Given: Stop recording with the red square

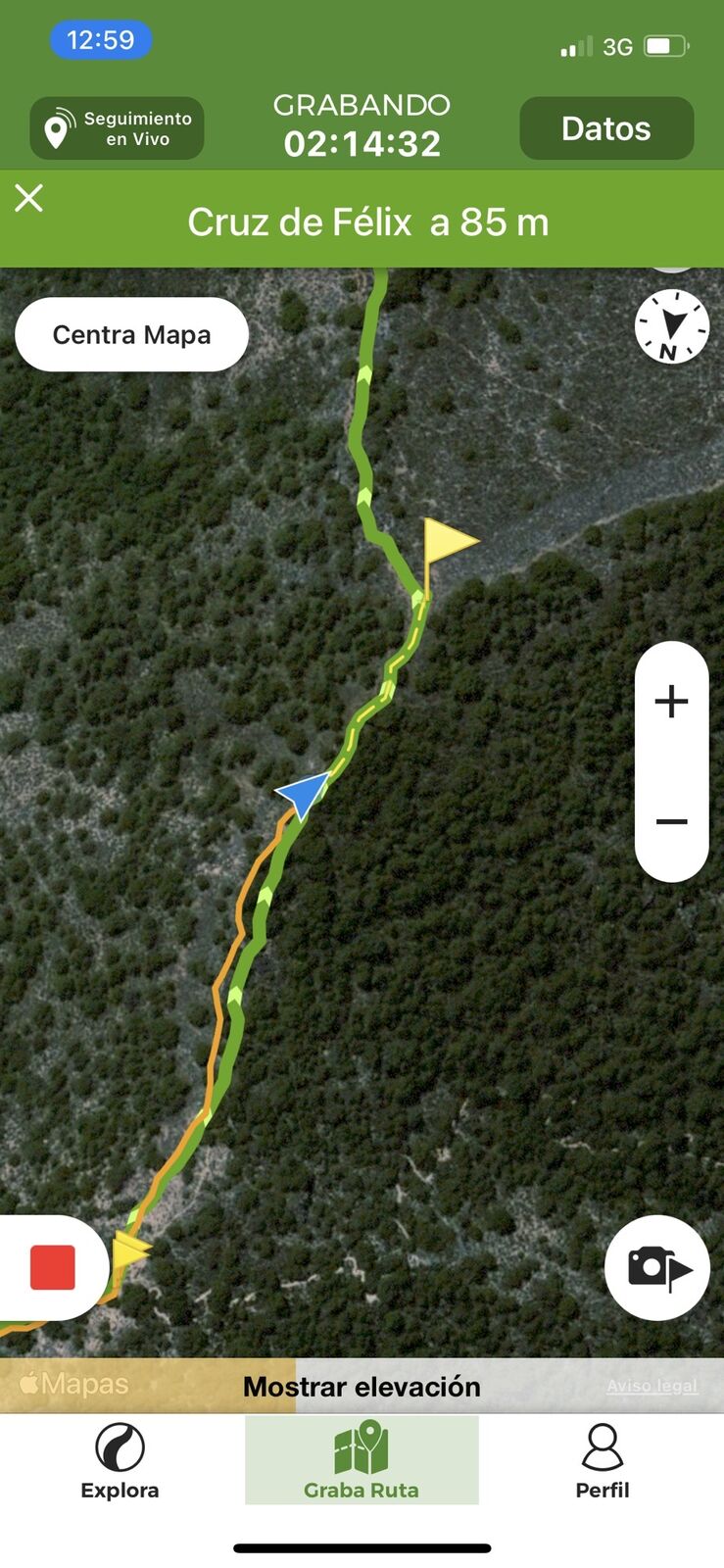Looking at the screenshot, I should pyautogui.click(x=53, y=1267).
